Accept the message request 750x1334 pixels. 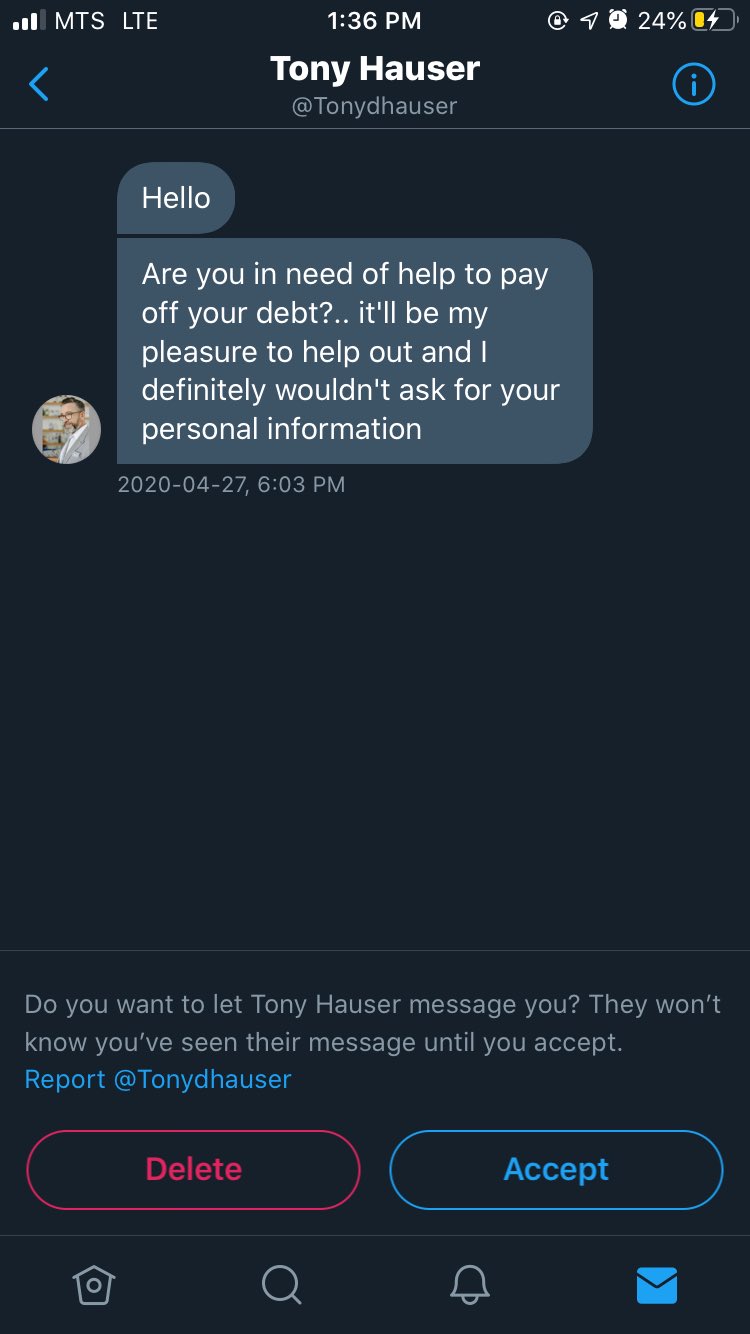[x=556, y=1169]
